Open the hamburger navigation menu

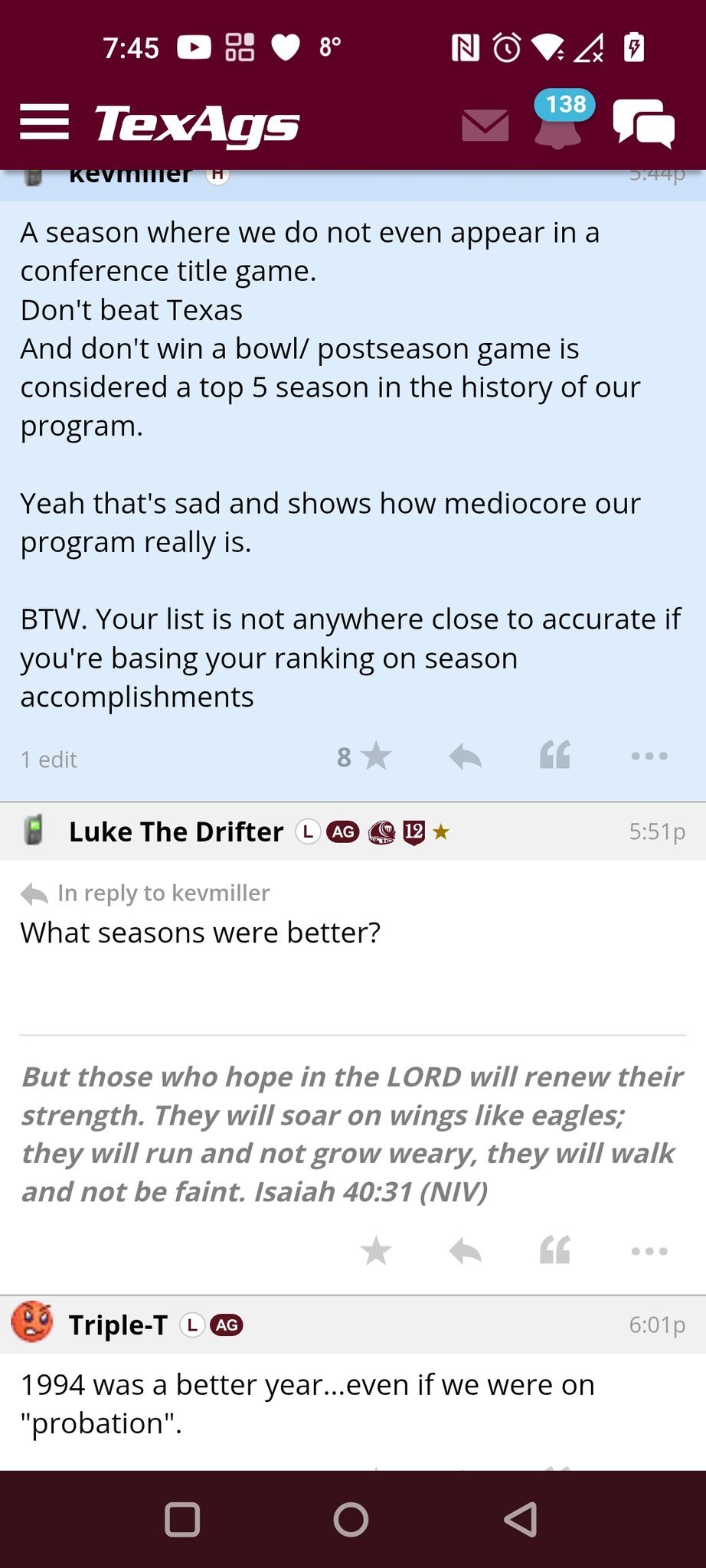44,122
